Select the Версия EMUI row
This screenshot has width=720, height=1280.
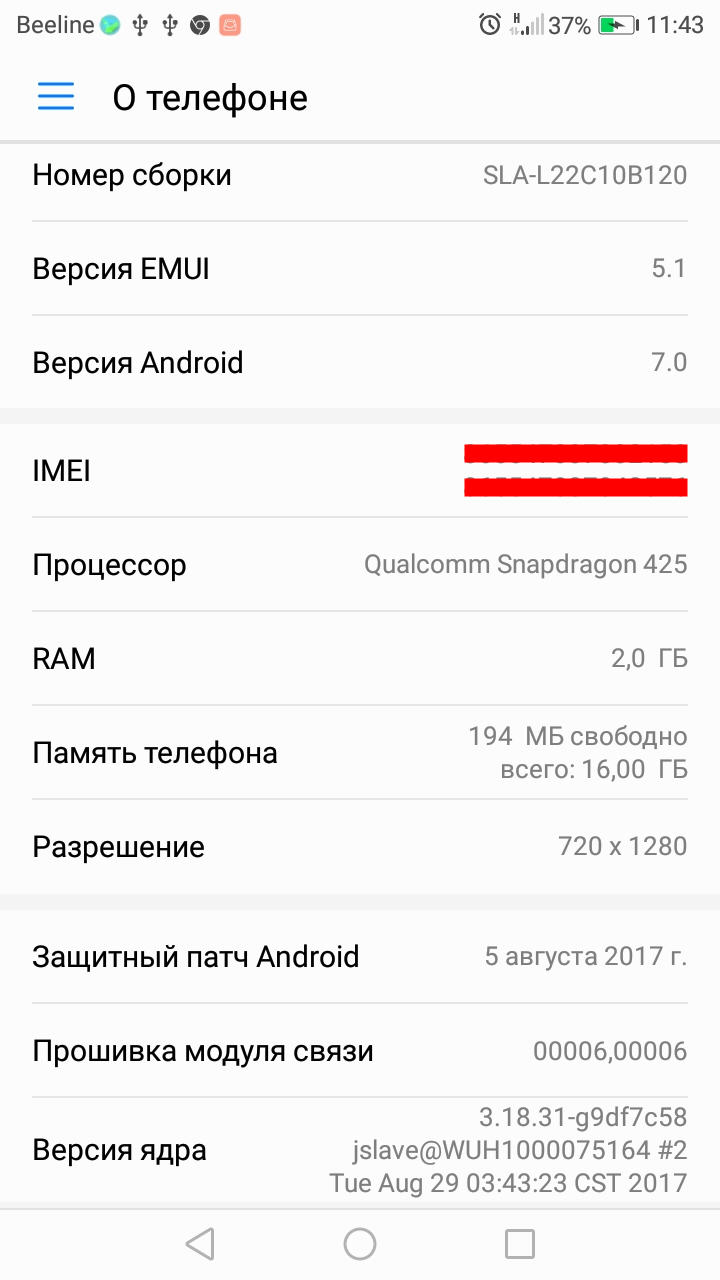coord(360,269)
